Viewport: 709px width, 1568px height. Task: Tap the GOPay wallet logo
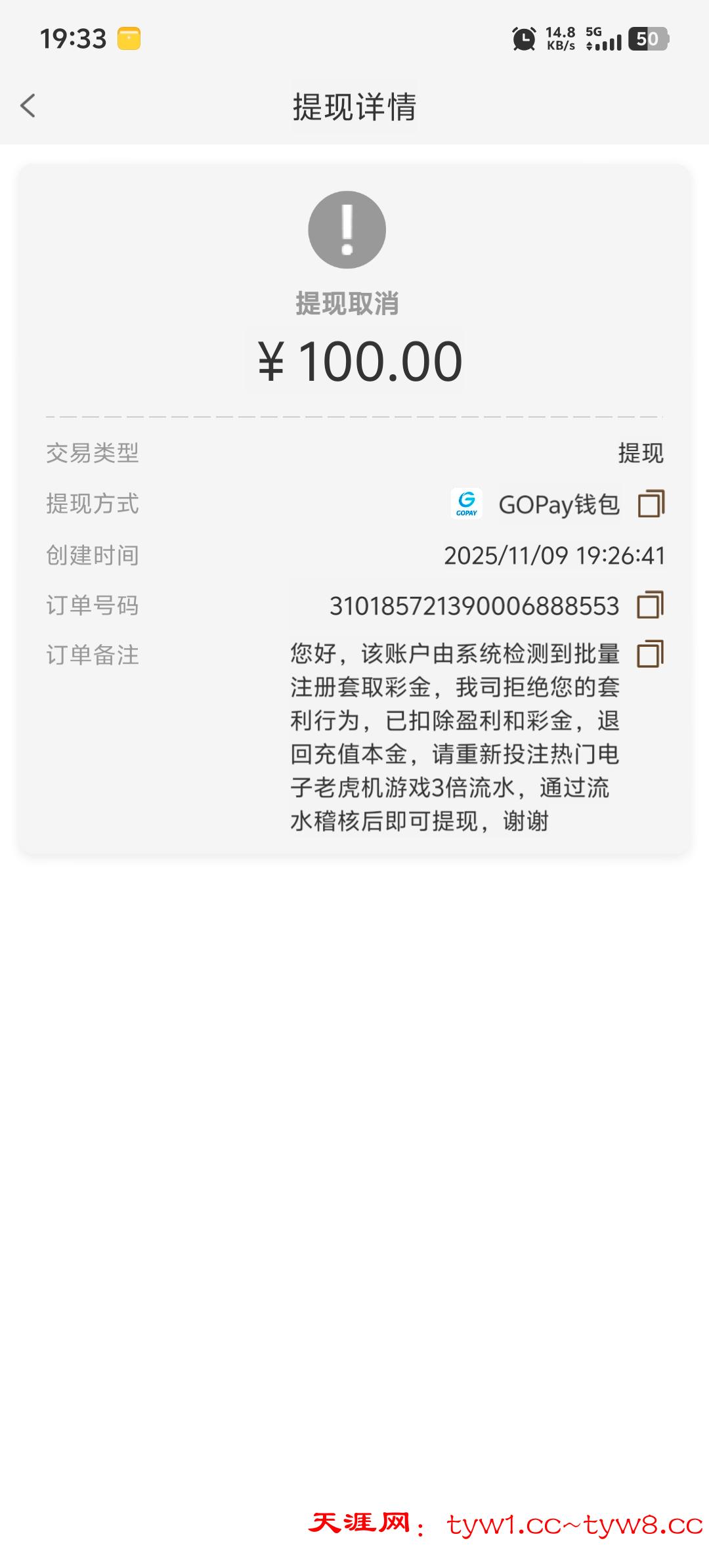(467, 504)
